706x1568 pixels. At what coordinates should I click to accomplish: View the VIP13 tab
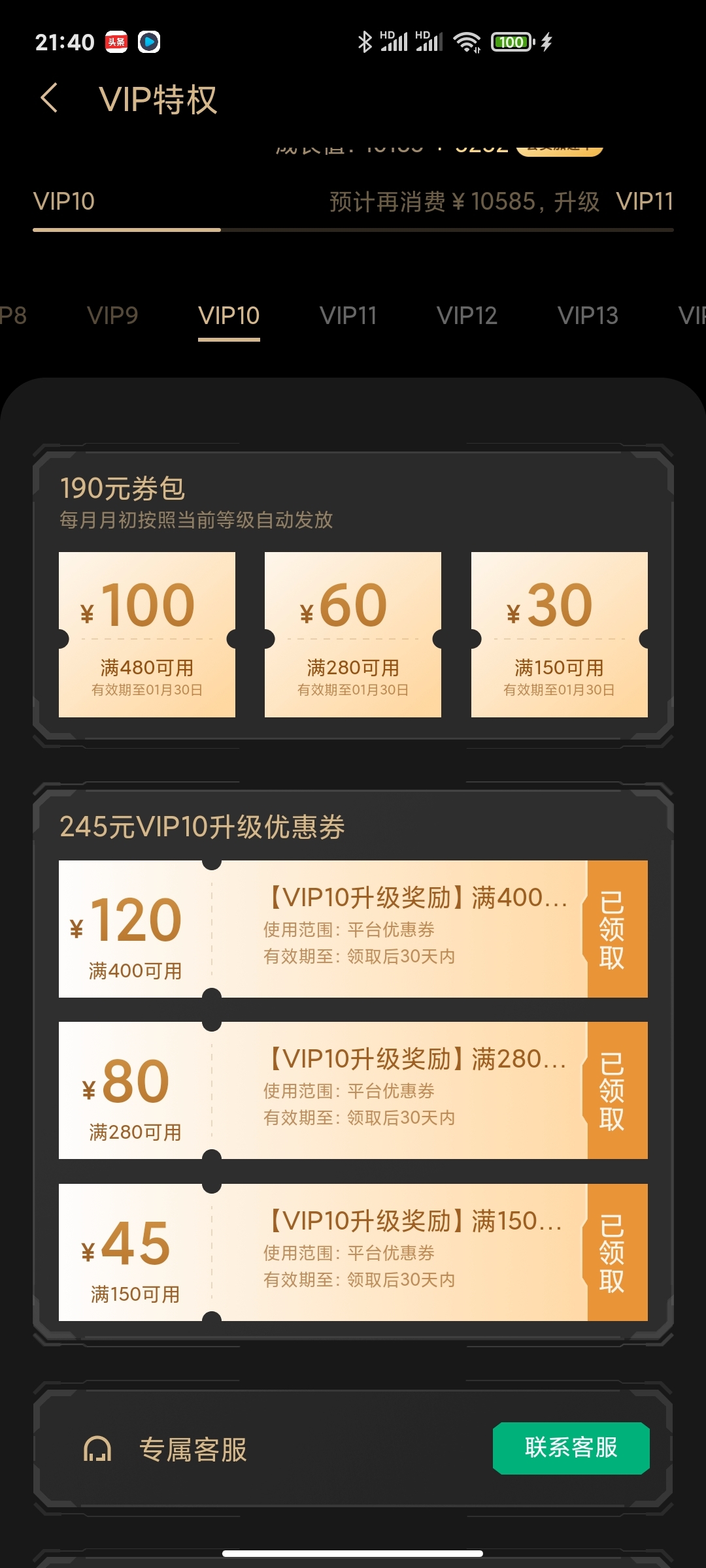[587, 316]
